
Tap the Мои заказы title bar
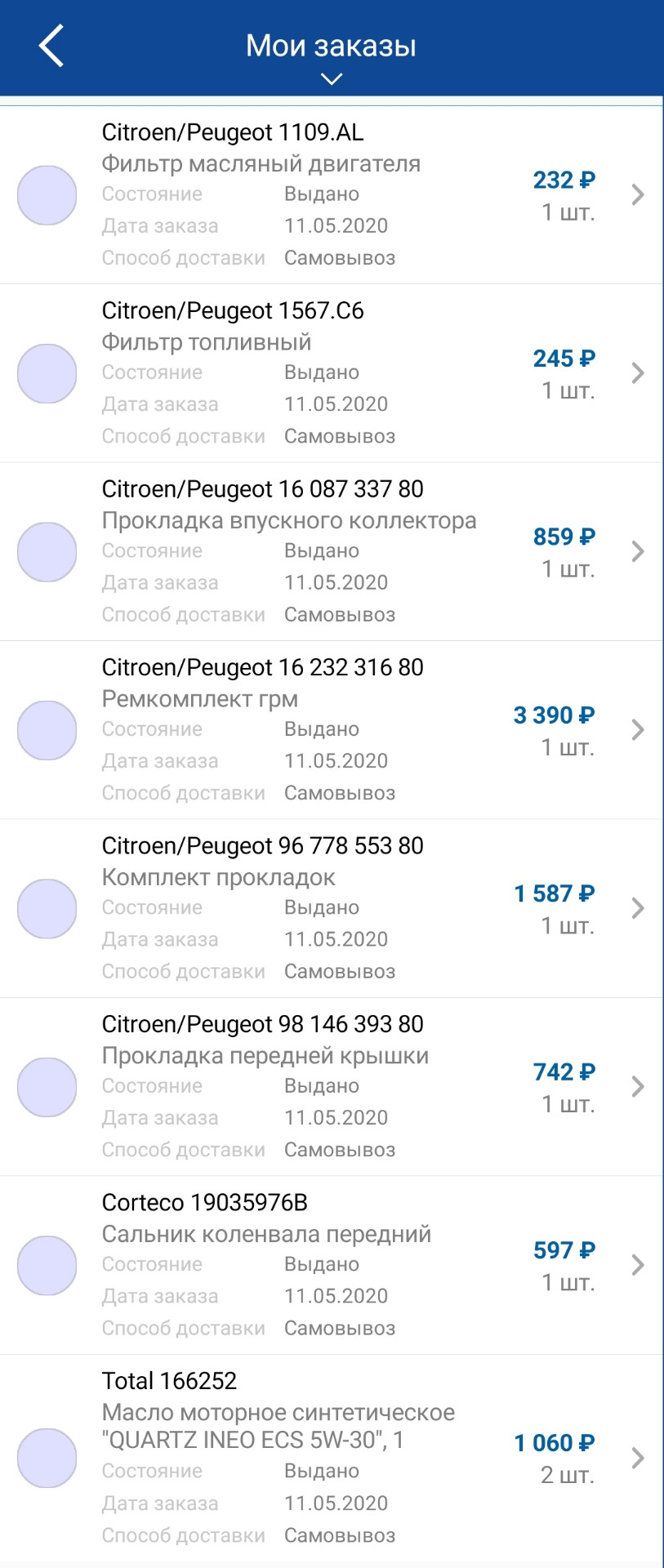pos(330,46)
